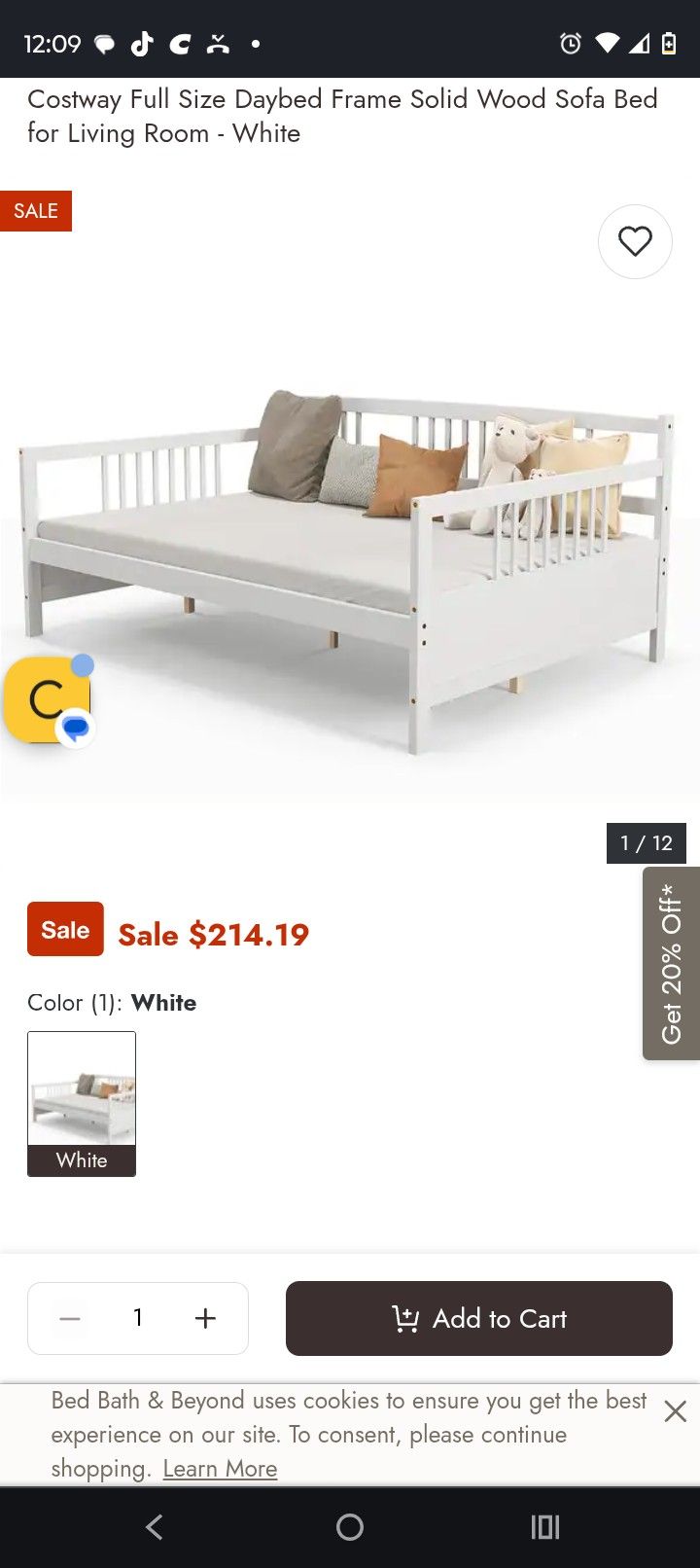700x1568 pixels.
Task: Open the Learn More cookie policy link
Action: point(219,1468)
